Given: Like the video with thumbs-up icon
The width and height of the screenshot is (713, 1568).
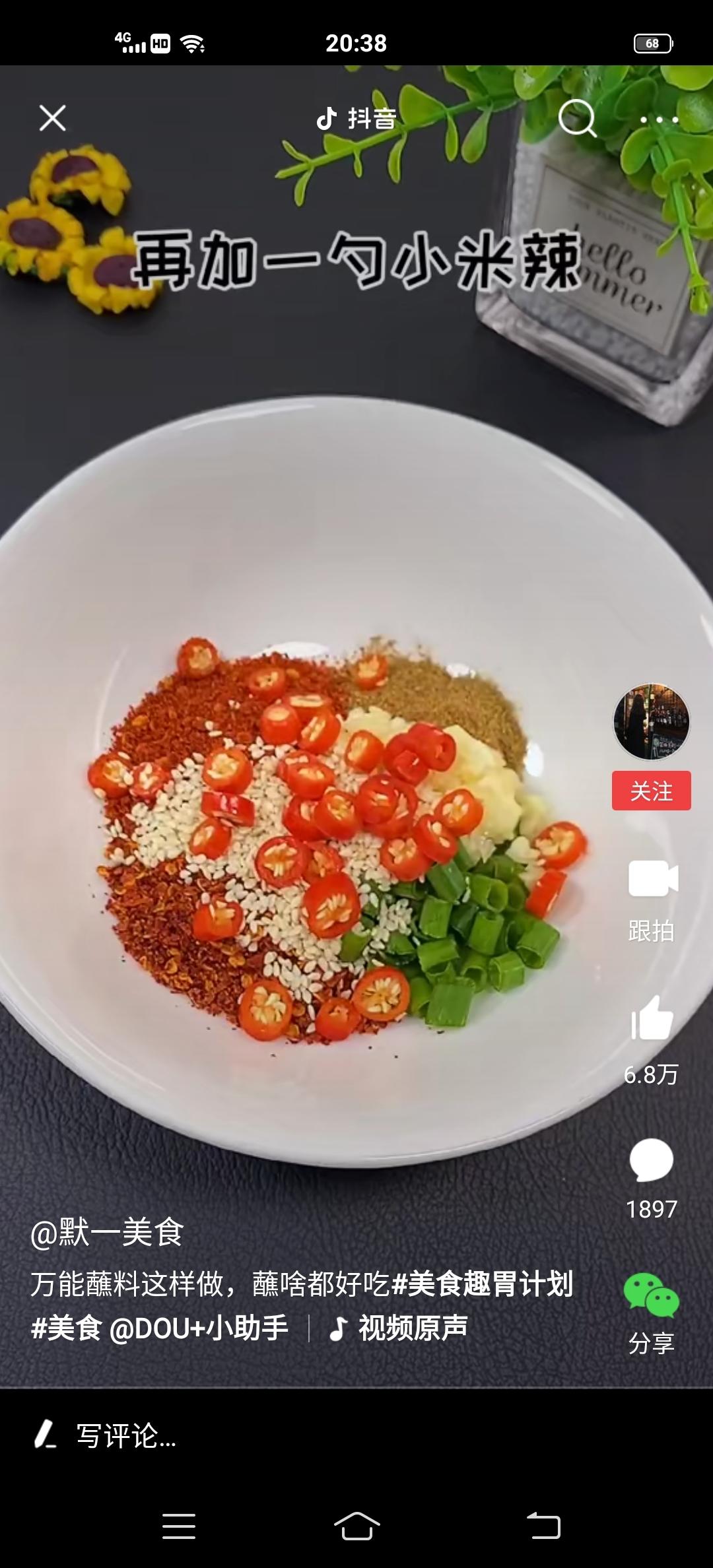Looking at the screenshot, I should tap(652, 1019).
